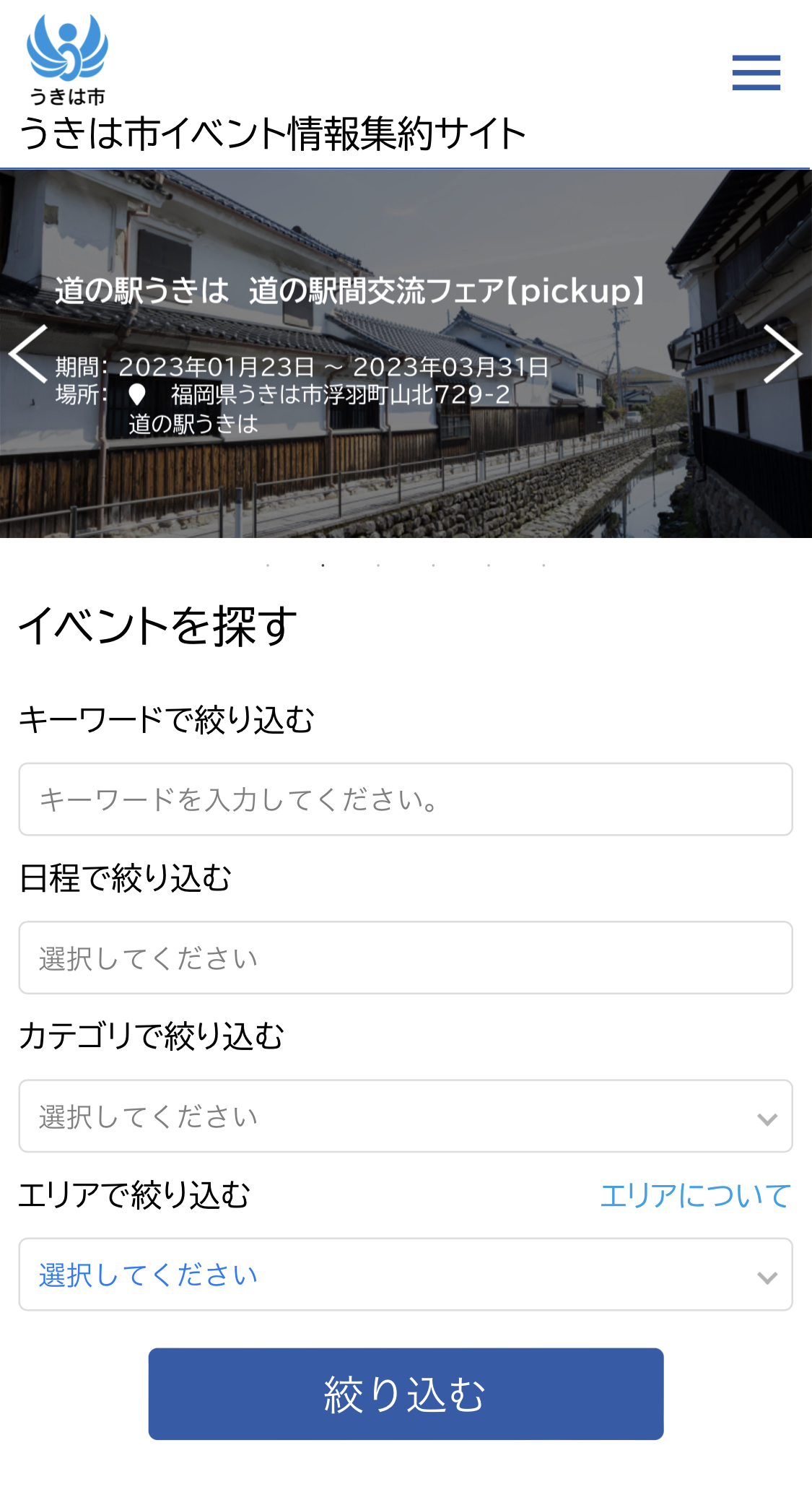The height and width of the screenshot is (1505, 812).
Task: Expand the エリア dropdown
Action: 406,1275
